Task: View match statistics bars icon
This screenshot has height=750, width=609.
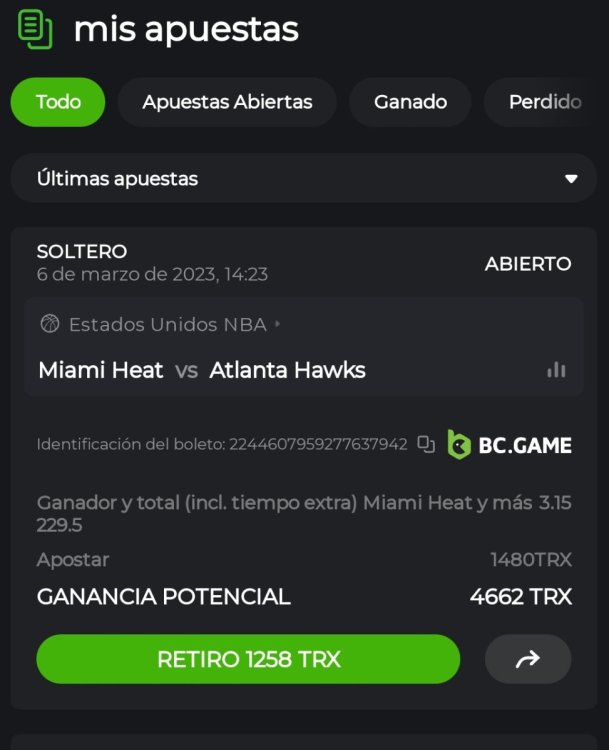Action: [556, 370]
